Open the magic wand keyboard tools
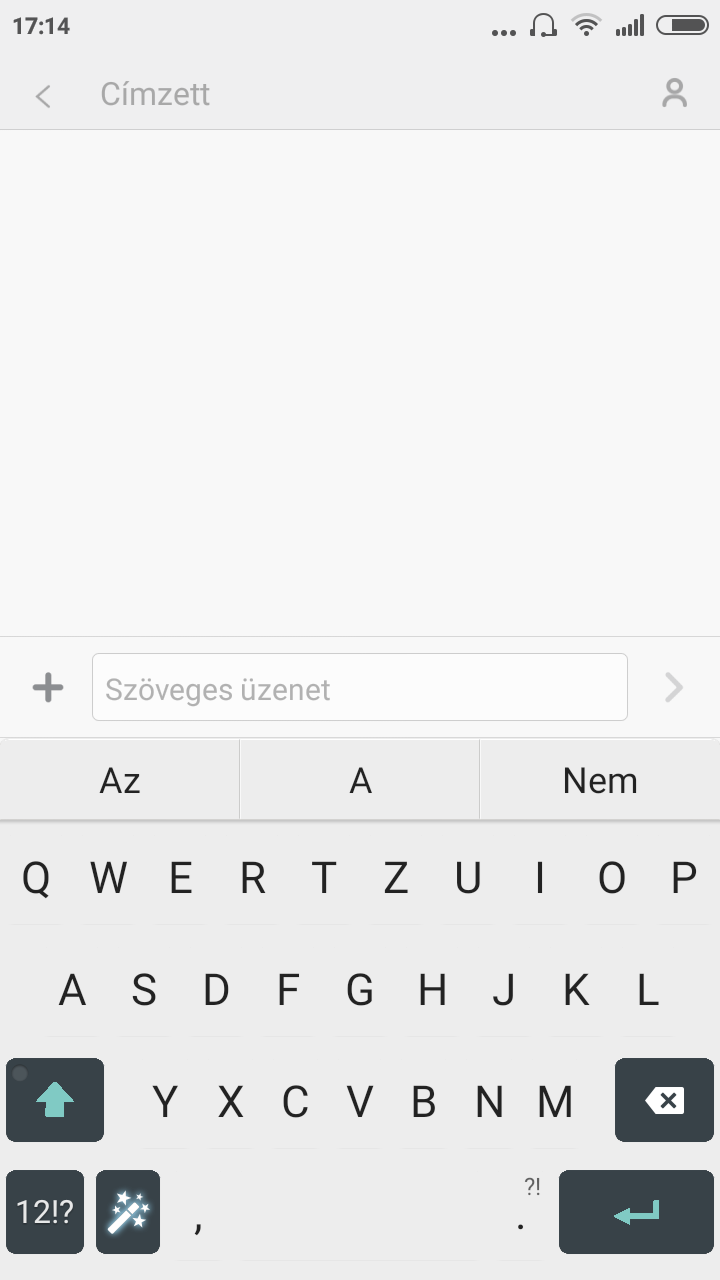The height and width of the screenshot is (1280, 720). click(128, 1212)
